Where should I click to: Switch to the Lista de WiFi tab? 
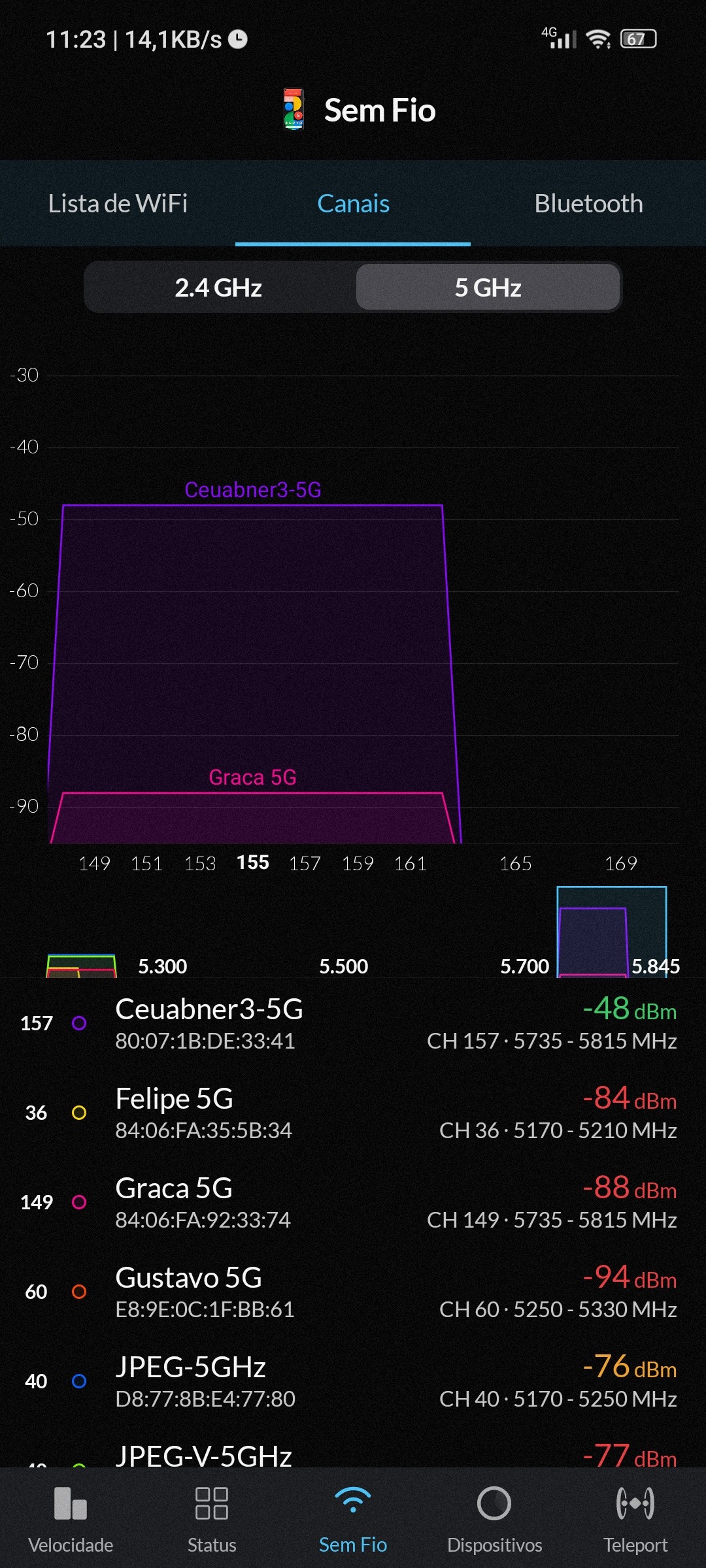pos(118,204)
